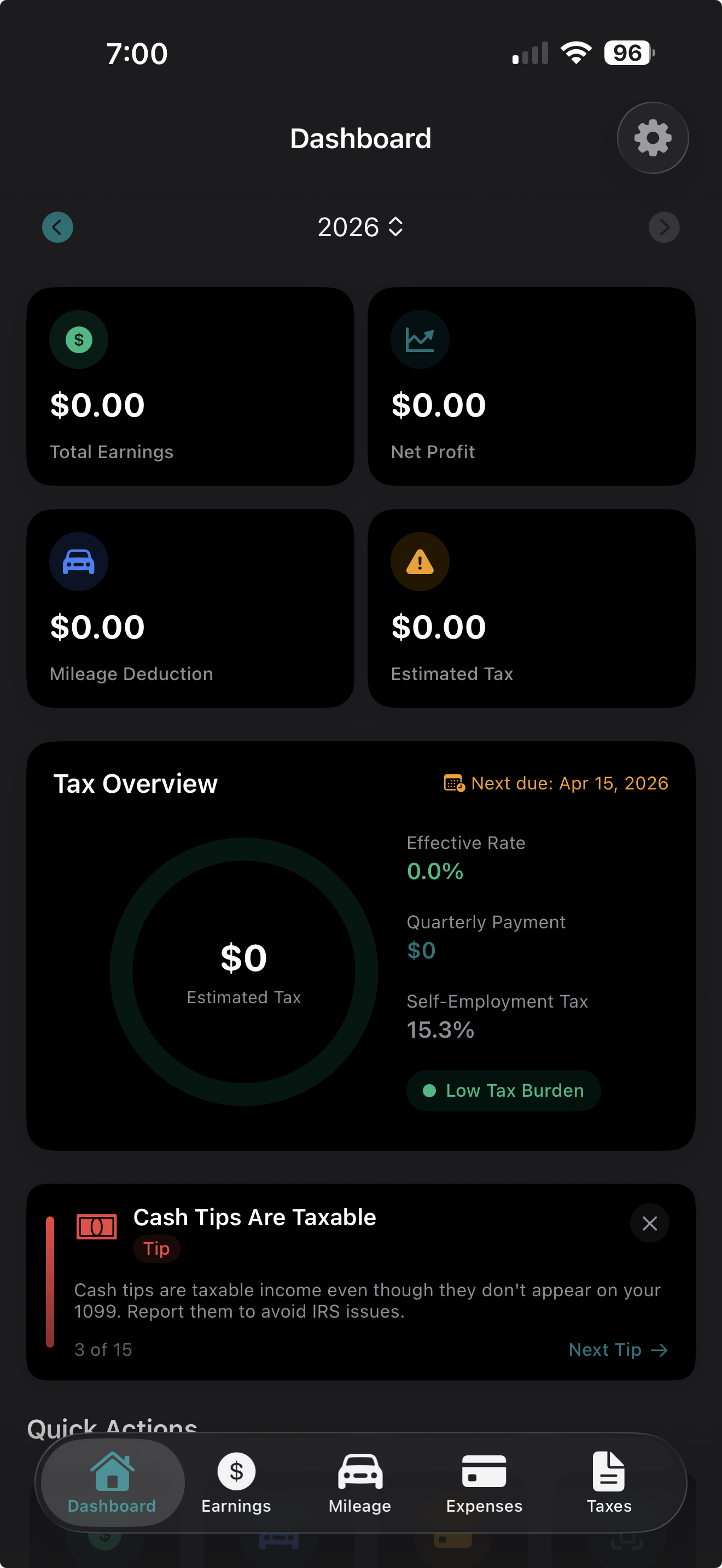This screenshot has height=1568, width=722.
Task: Toggle the Low Tax Burden status pill
Action: [x=503, y=1090]
